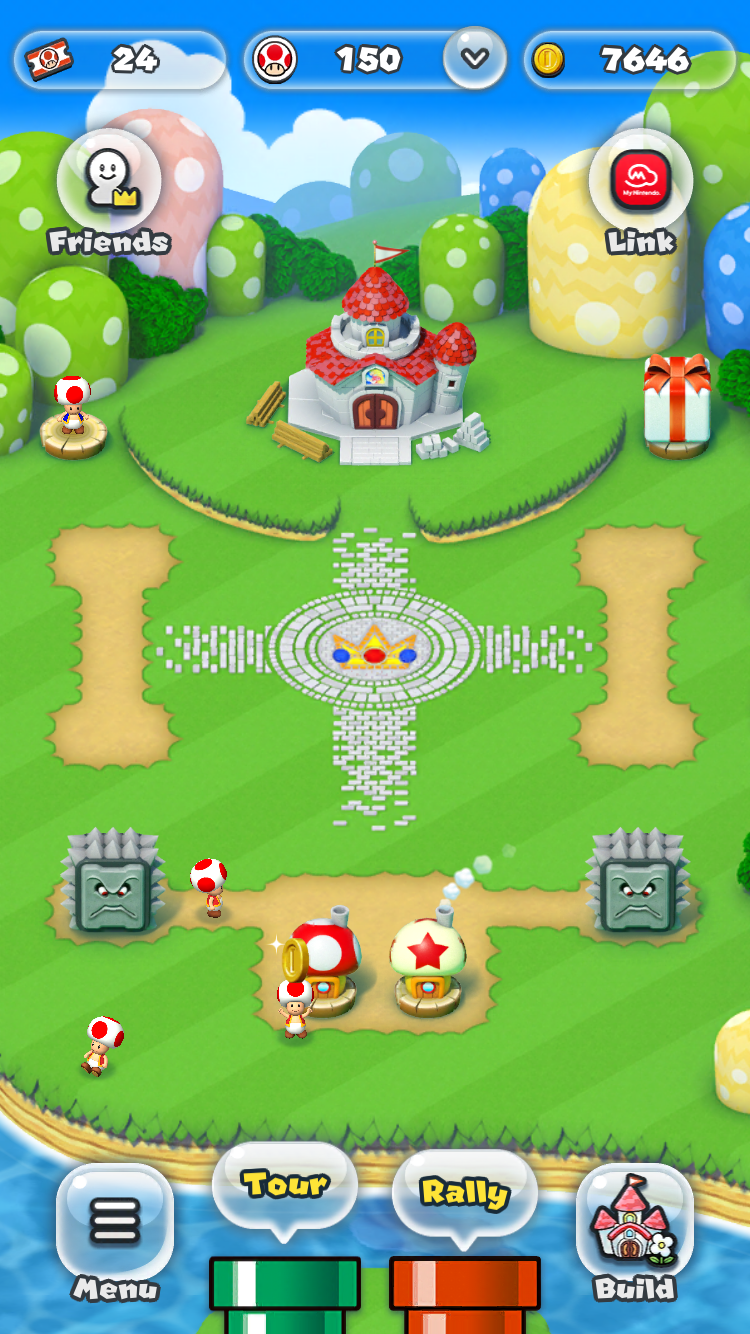Open the gift box present
The image size is (750, 1334).
[x=677, y=402]
